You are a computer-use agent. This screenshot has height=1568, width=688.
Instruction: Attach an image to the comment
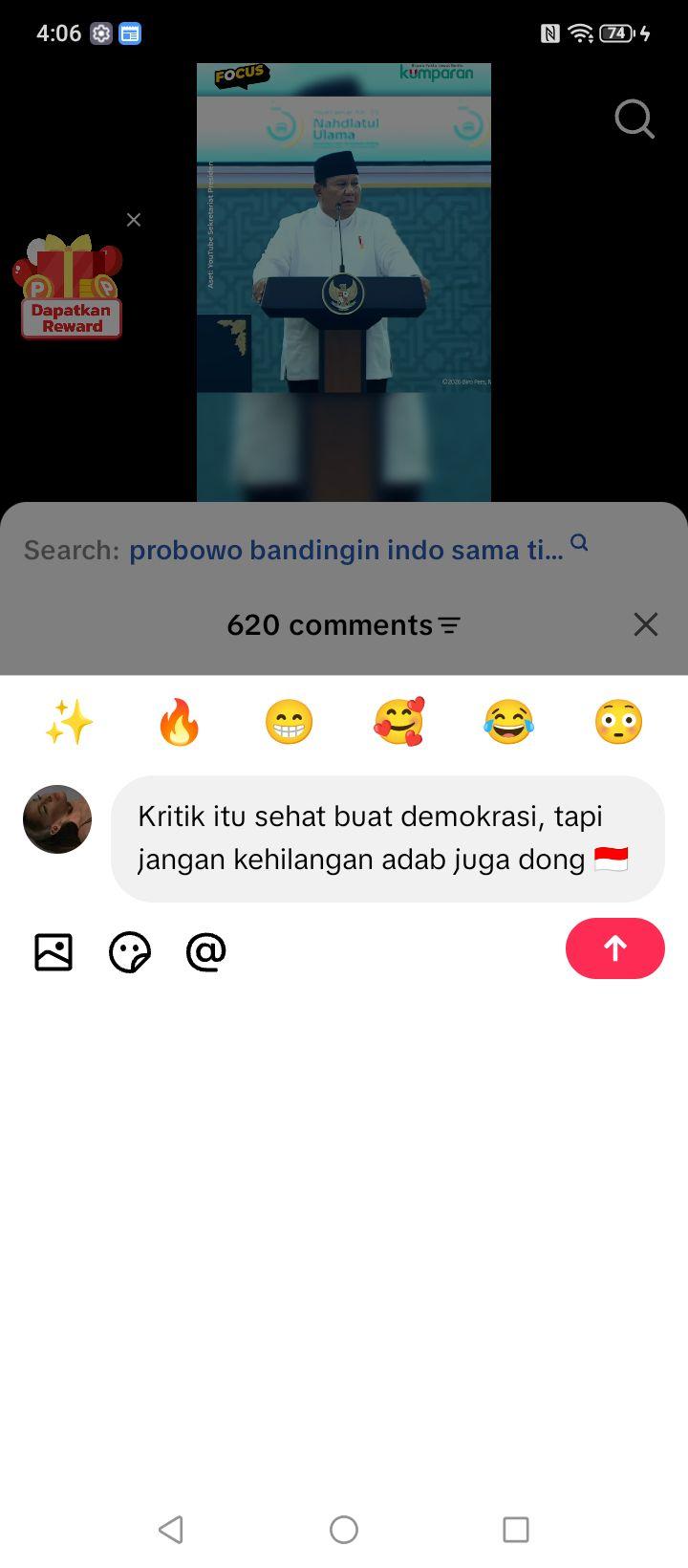point(54,952)
